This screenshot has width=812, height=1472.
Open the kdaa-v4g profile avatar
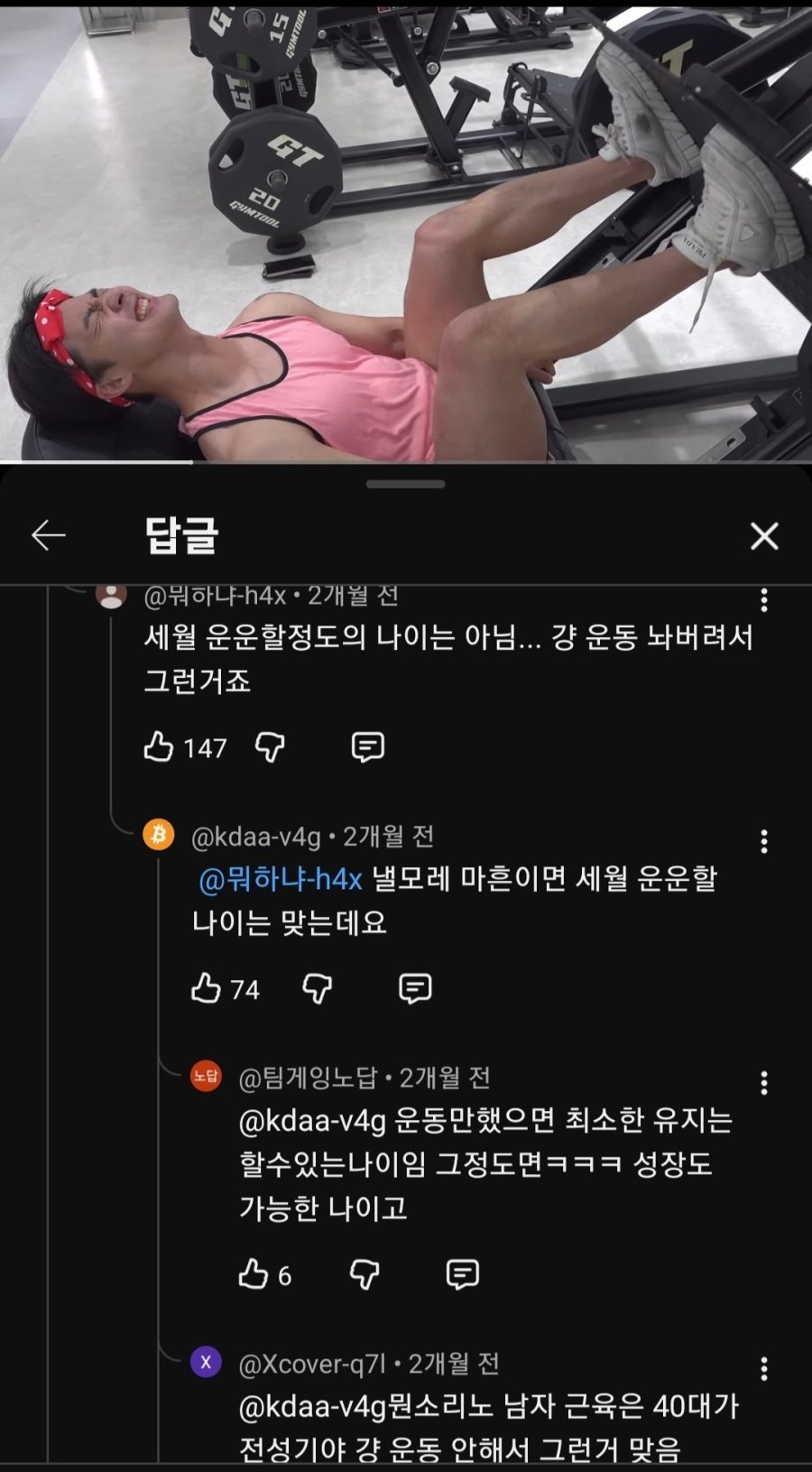(x=159, y=835)
